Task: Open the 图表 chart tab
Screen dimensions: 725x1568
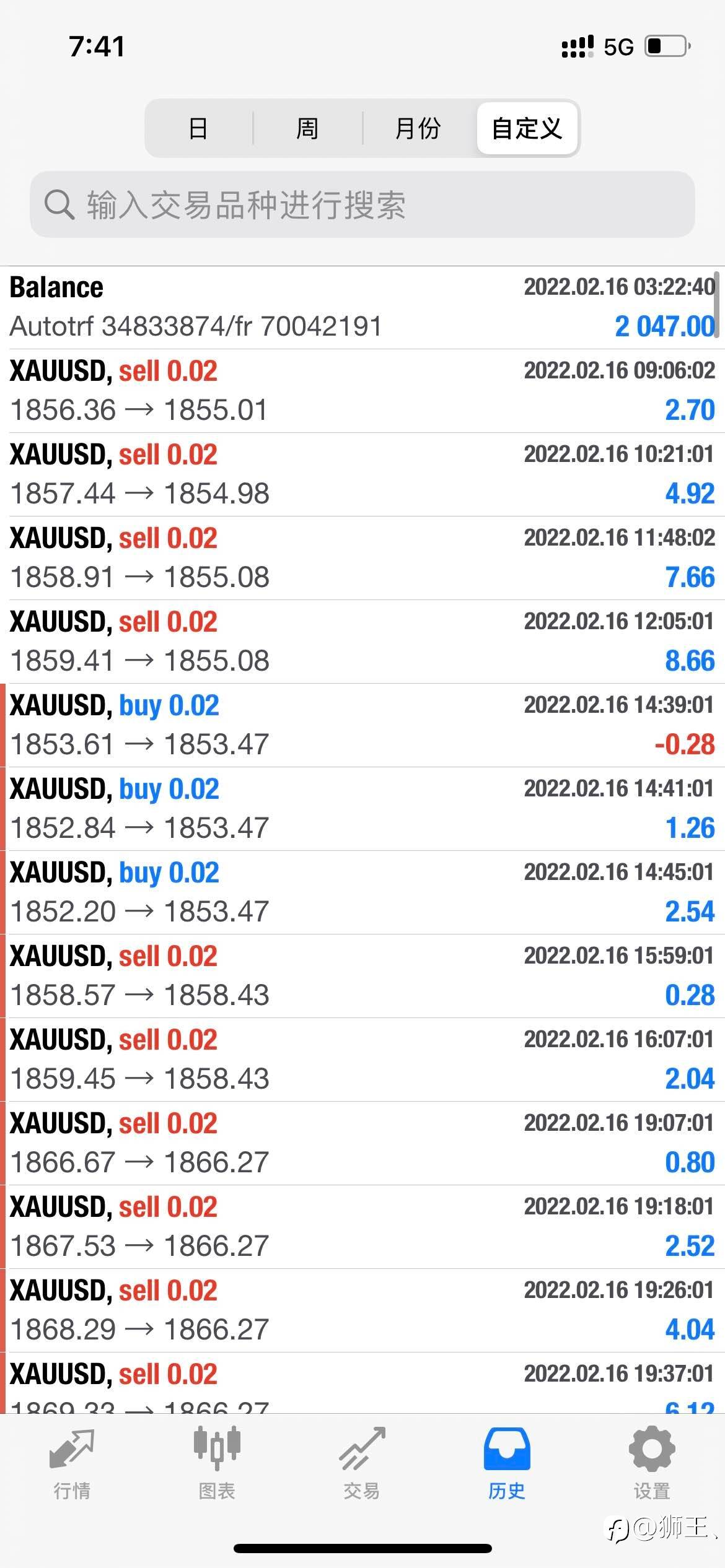Action: [x=217, y=1464]
